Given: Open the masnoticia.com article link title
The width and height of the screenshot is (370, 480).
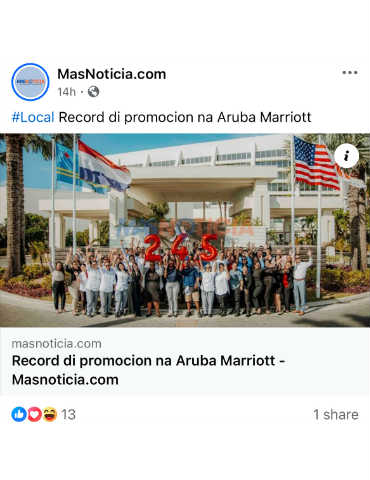Looking at the screenshot, I should coord(148,370).
